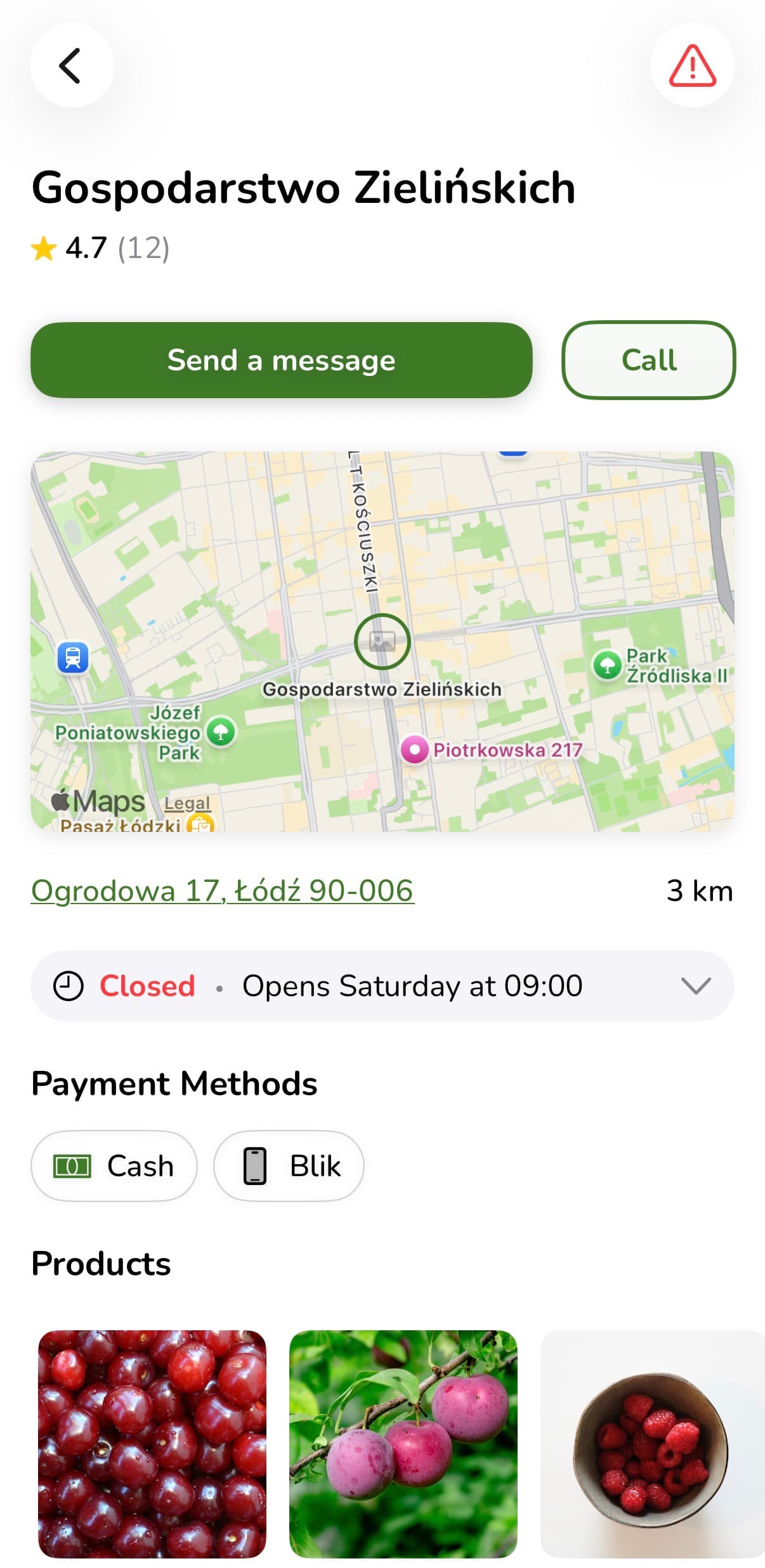
Task: Open the cherries product photo
Action: (152, 1444)
